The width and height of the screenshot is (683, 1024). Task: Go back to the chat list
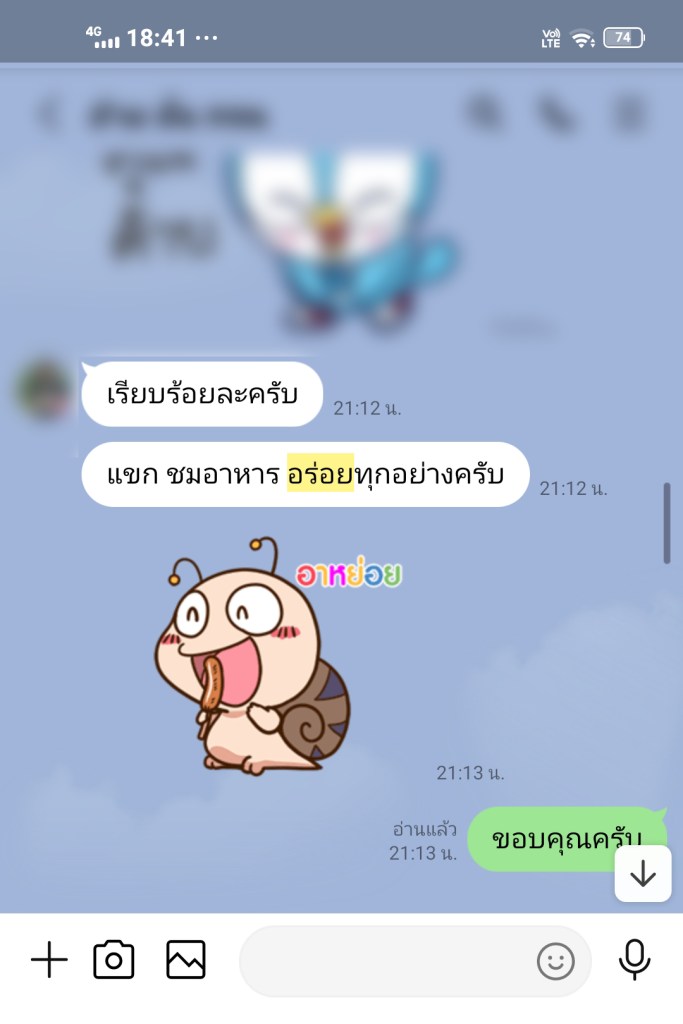[48, 113]
